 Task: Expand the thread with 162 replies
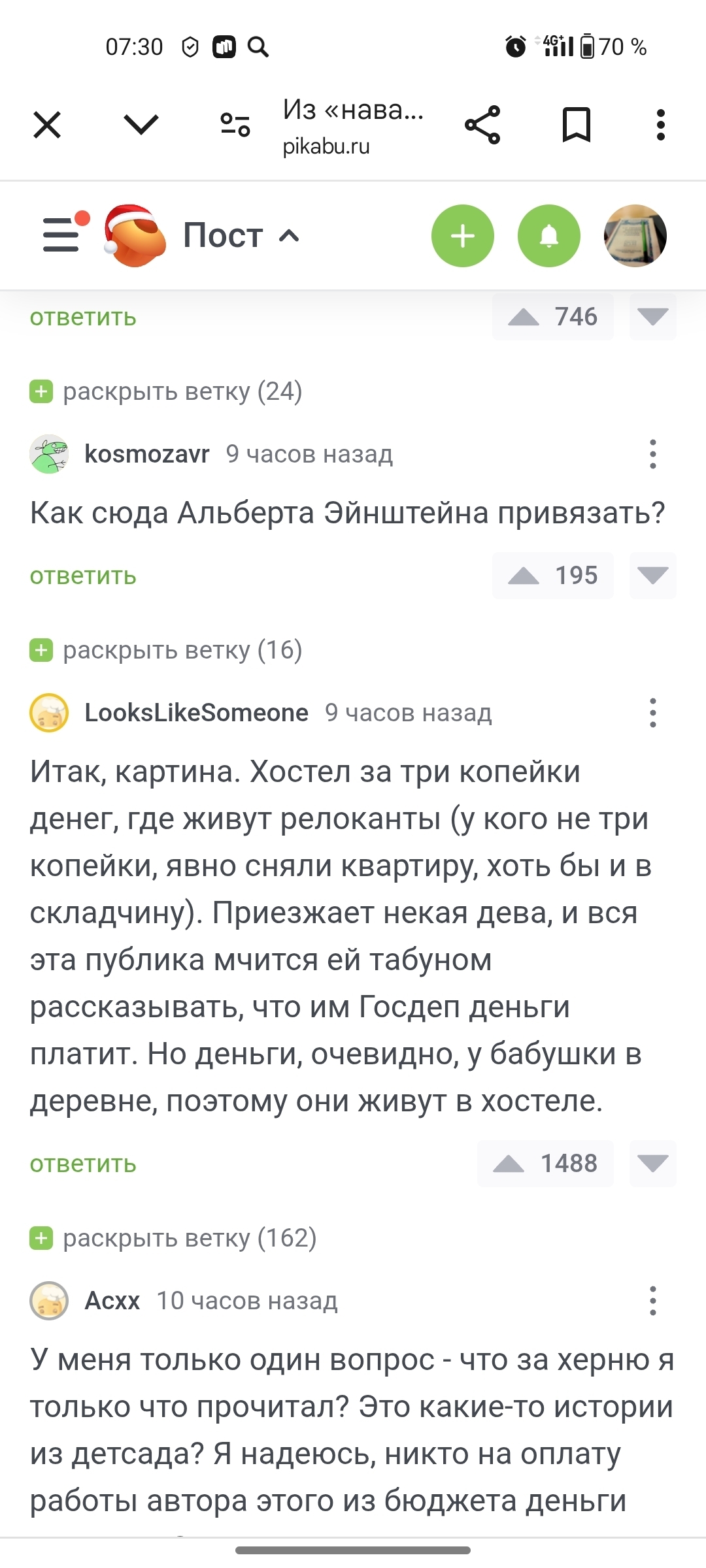point(174,1238)
